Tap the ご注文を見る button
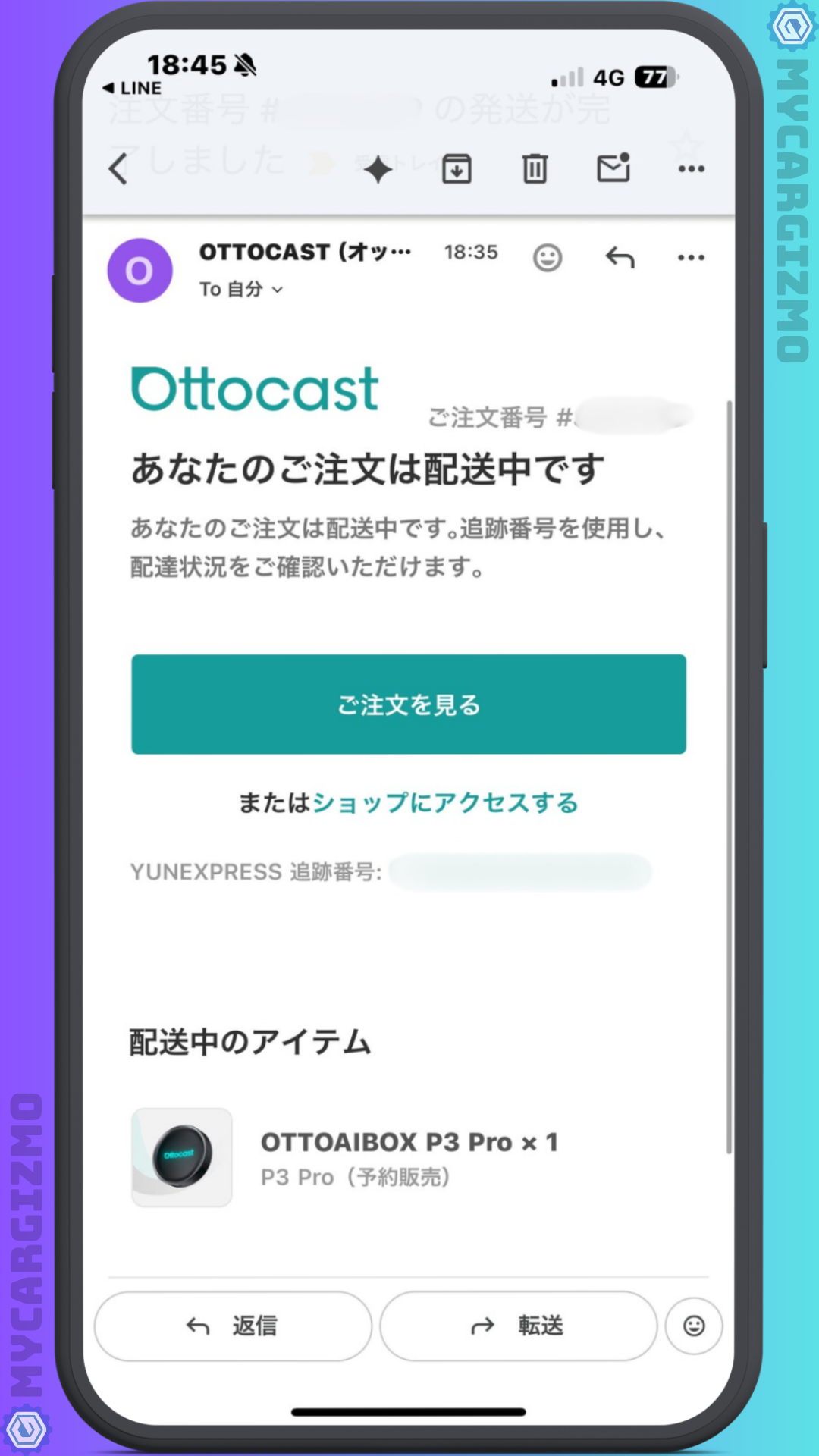The height and width of the screenshot is (1456, 819). (x=408, y=704)
